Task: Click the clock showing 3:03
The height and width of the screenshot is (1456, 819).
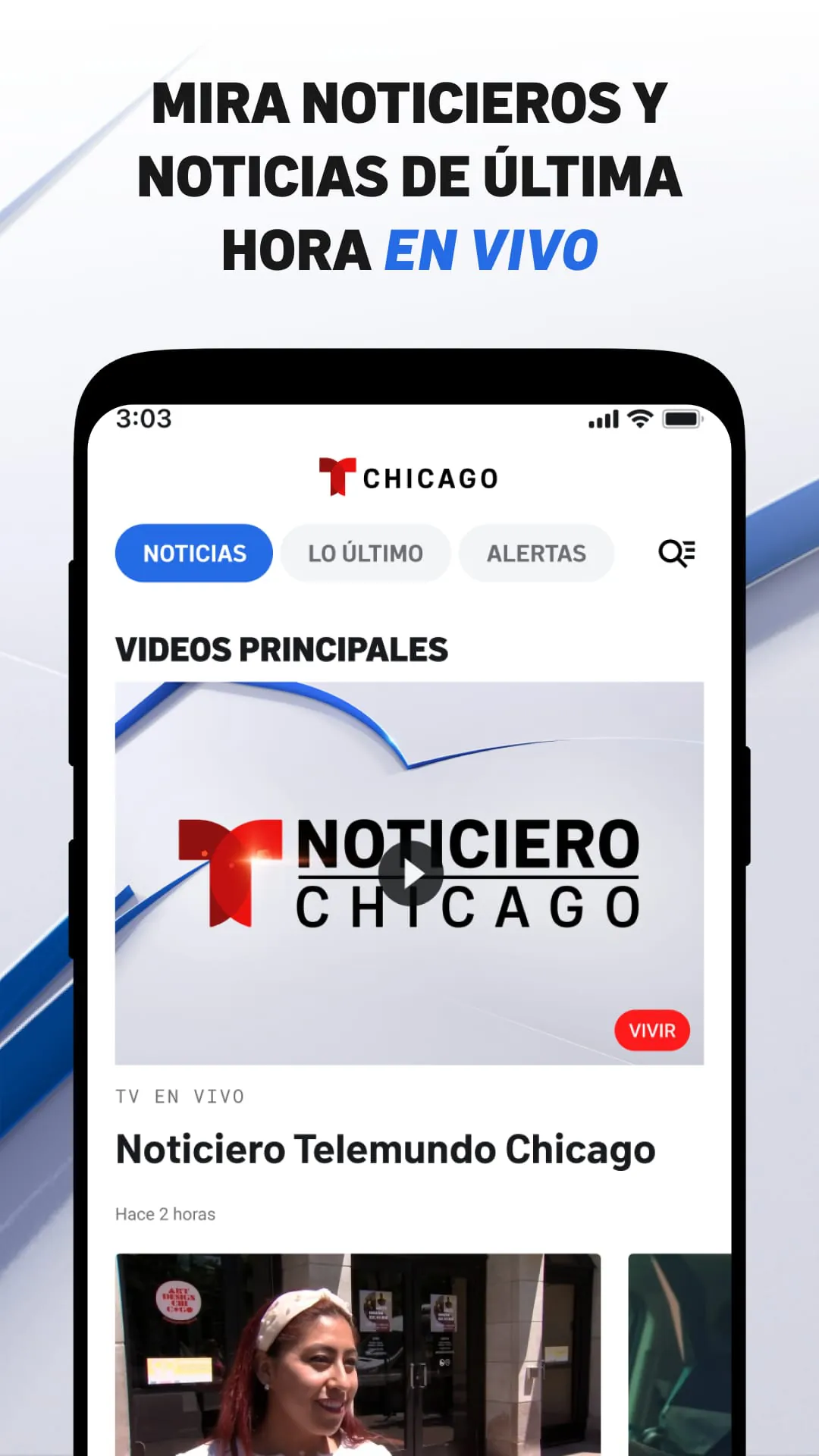Action: (144, 418)
